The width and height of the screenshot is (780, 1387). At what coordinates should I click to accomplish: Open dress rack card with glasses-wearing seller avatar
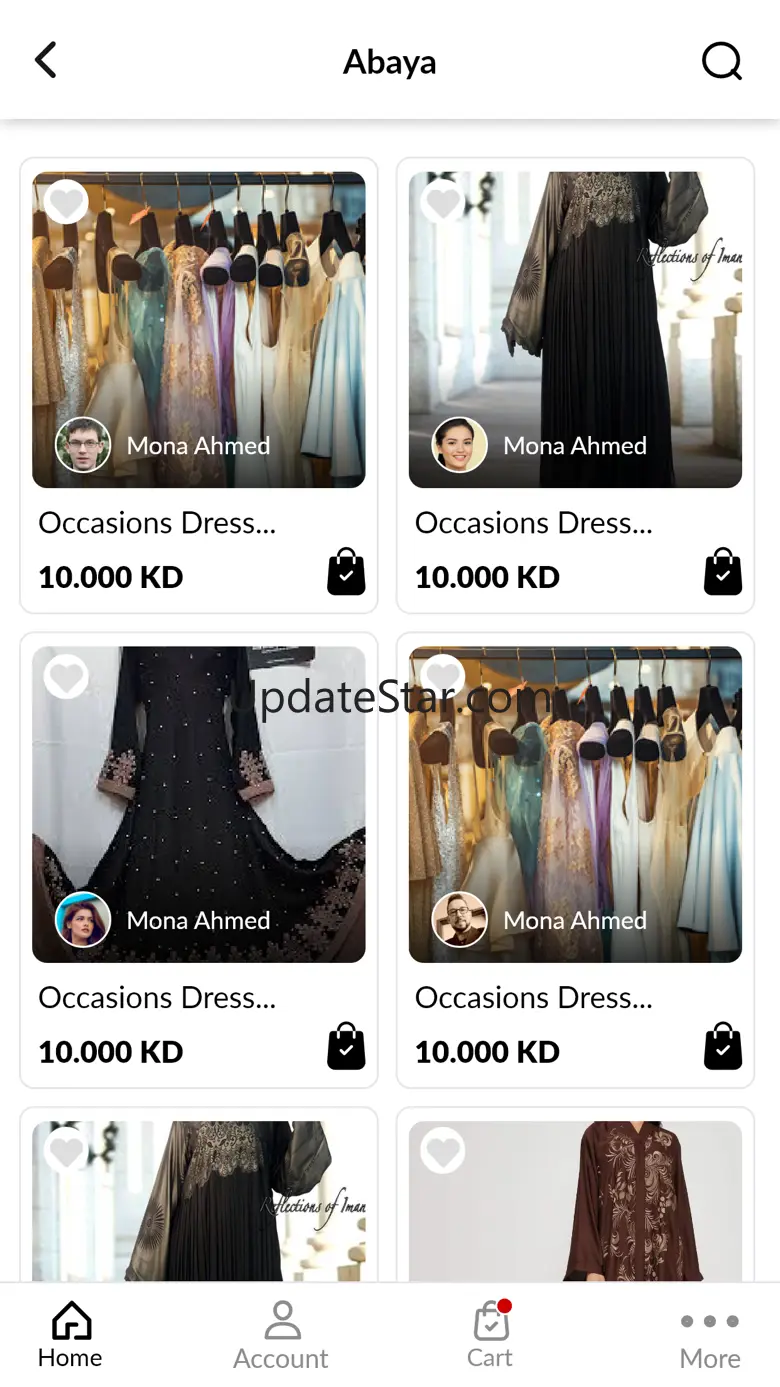[199, 385]
